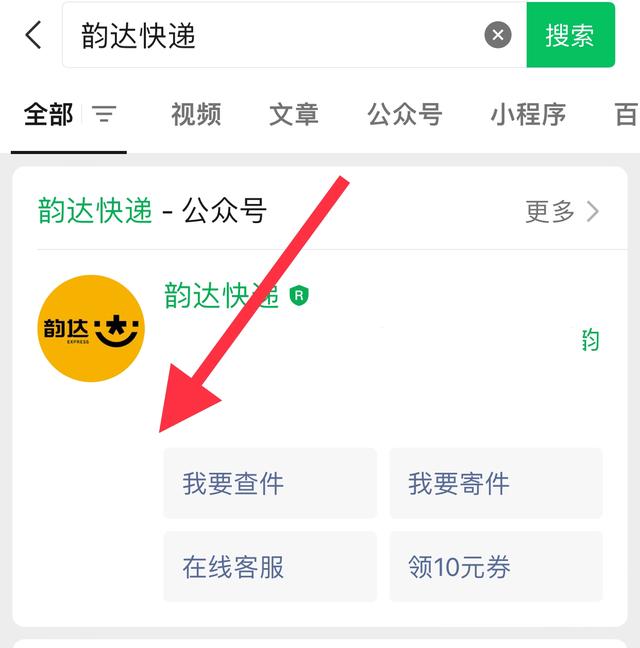Open 在线客服 online support
Viewport: 640px width, 648px height.
(x=270, y=567)
